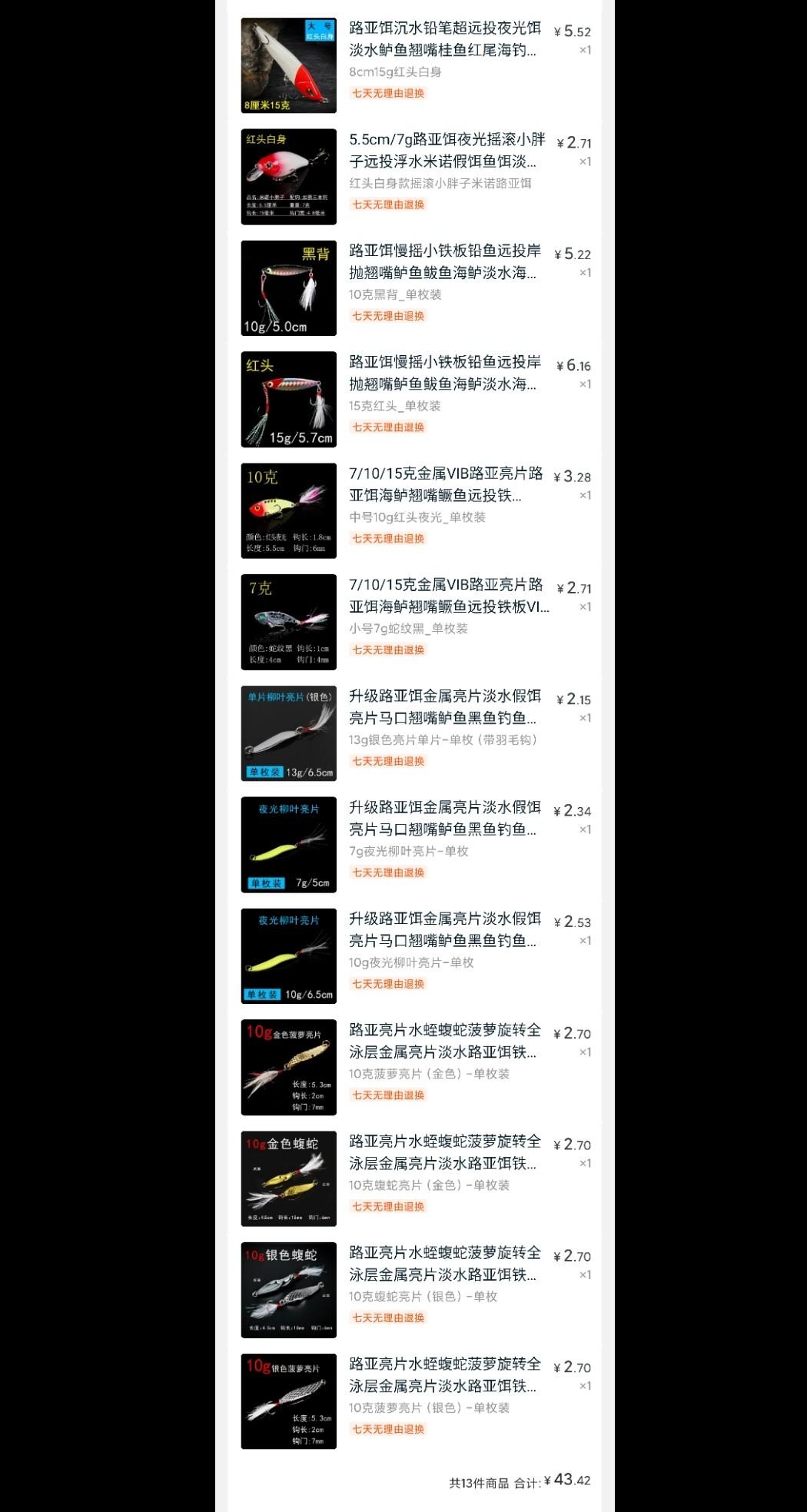Image resolution: width=807 pixels, height=1512 pixels.
Task: Open the 10克菠萝亮片（金色）item
Action: click(415, 1068)
